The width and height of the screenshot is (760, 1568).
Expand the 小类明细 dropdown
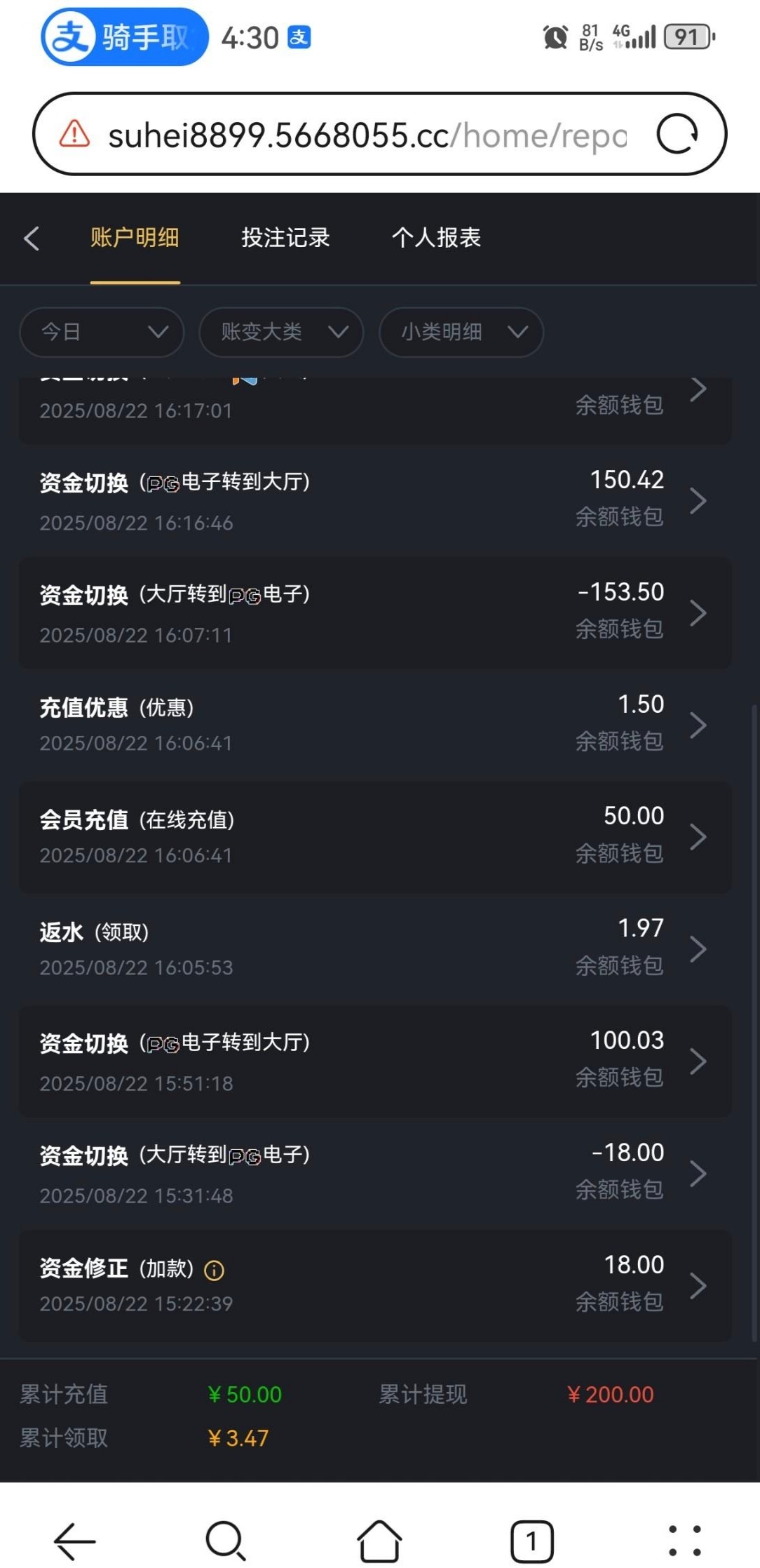[461, 332]
